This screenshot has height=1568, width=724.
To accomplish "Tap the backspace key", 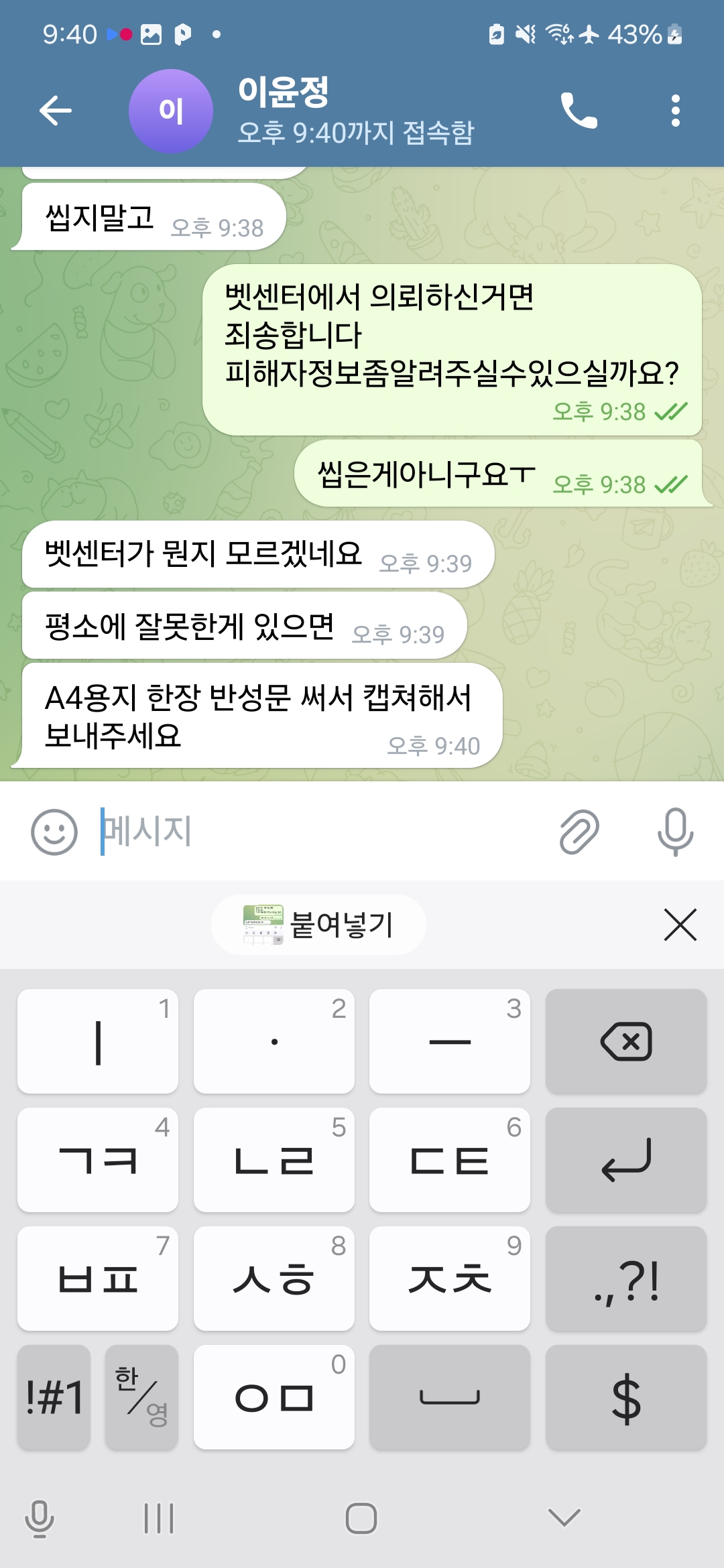I will point(625,1041).
